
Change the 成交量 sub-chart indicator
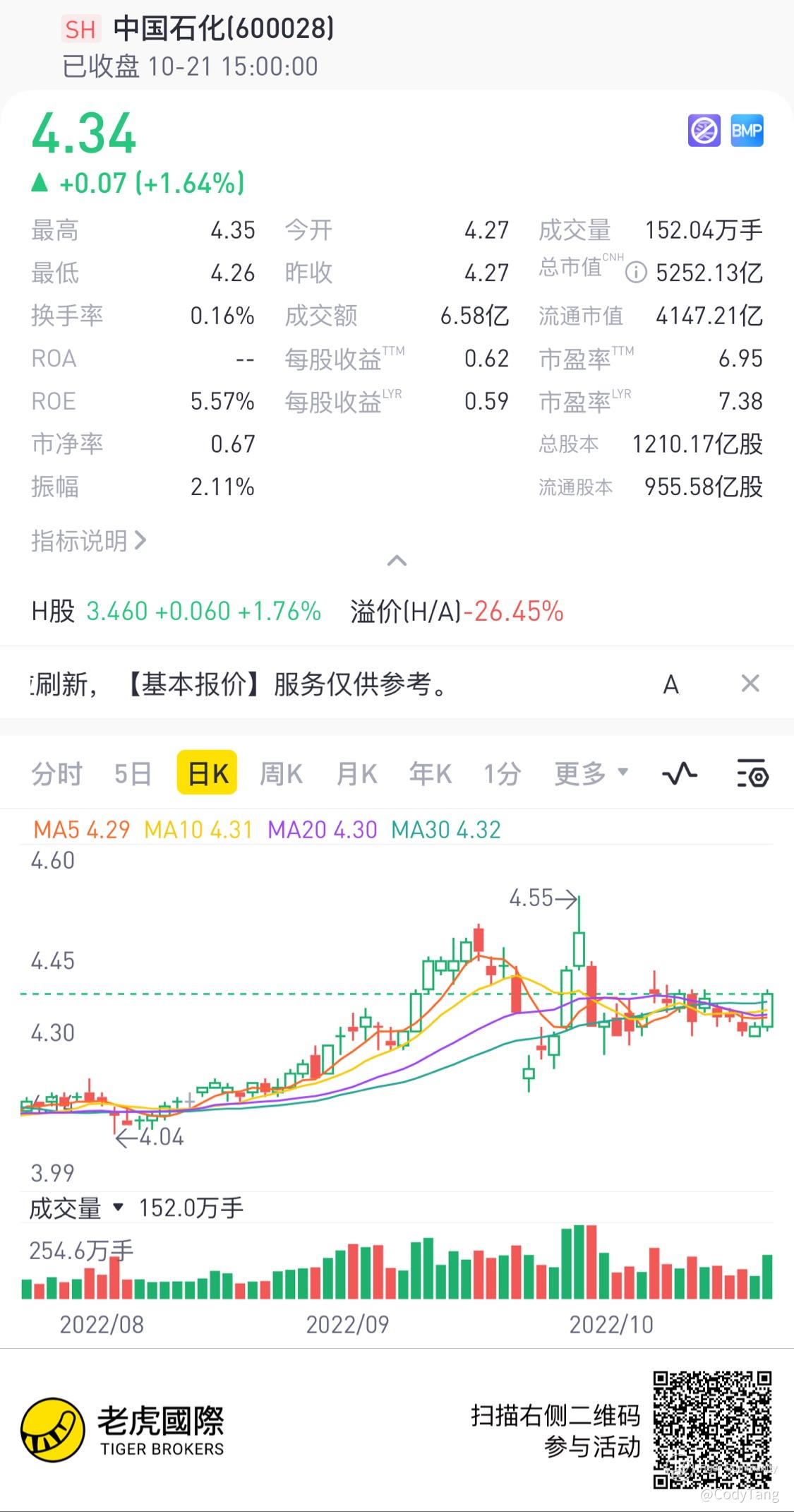pos(76,1208)
